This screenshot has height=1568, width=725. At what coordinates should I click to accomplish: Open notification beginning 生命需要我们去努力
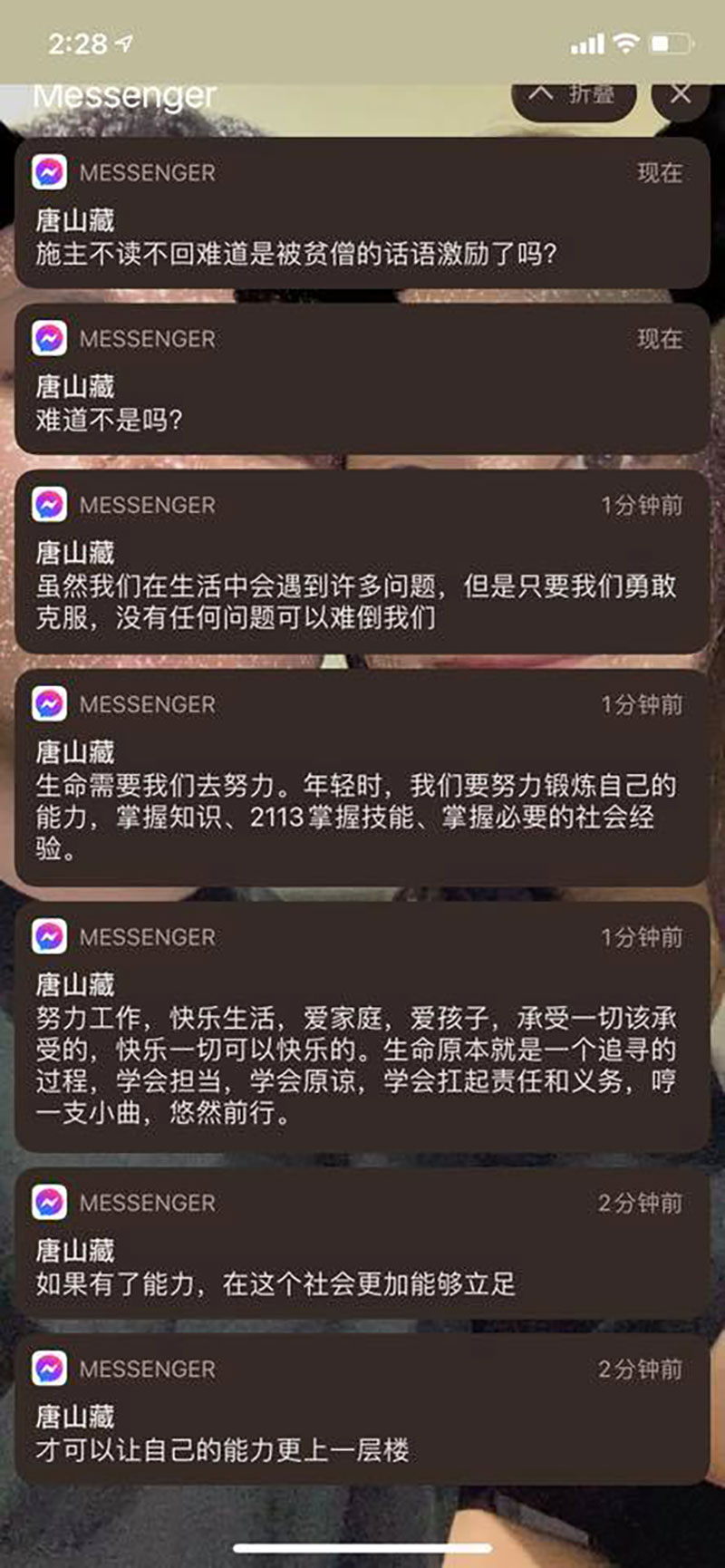pos(361,779)
